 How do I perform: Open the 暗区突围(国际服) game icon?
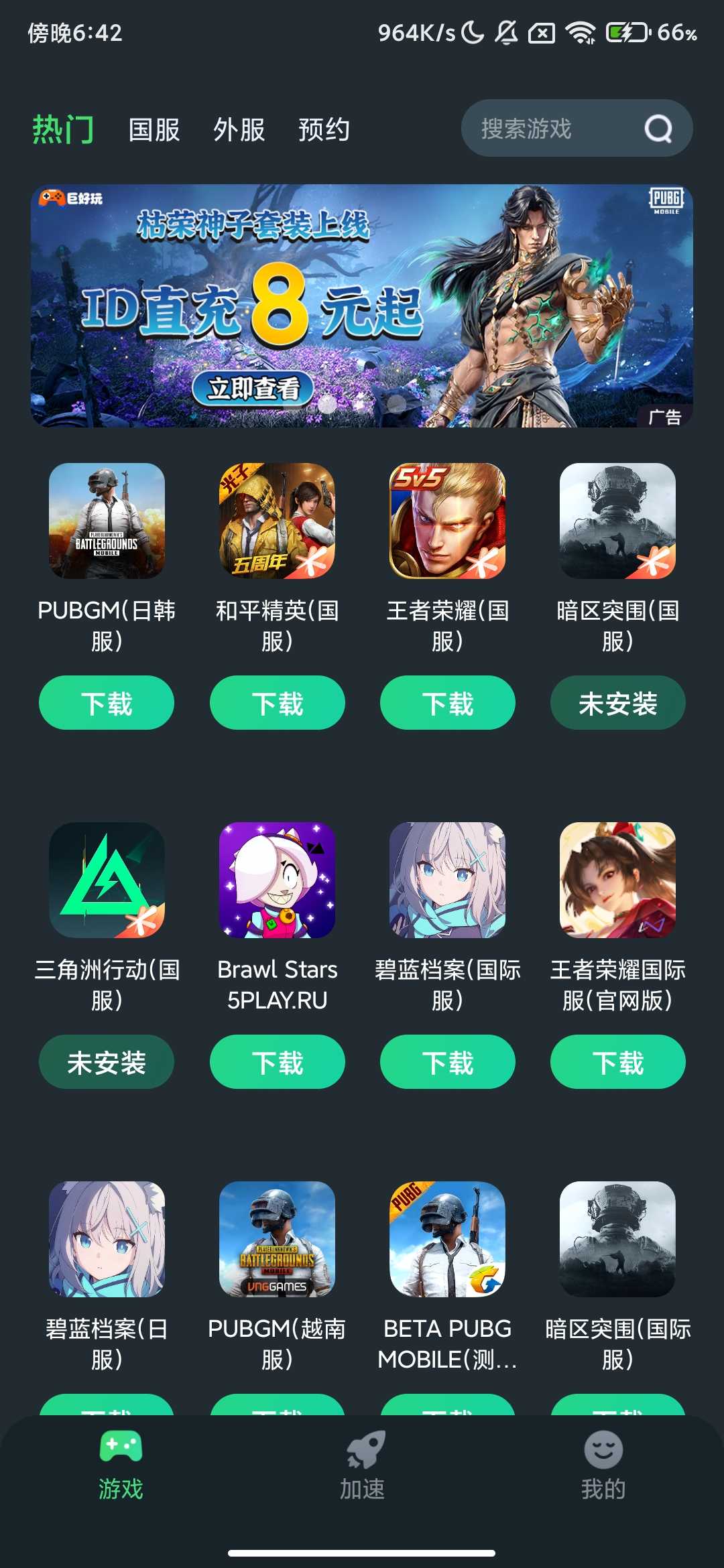(617, 1242)
